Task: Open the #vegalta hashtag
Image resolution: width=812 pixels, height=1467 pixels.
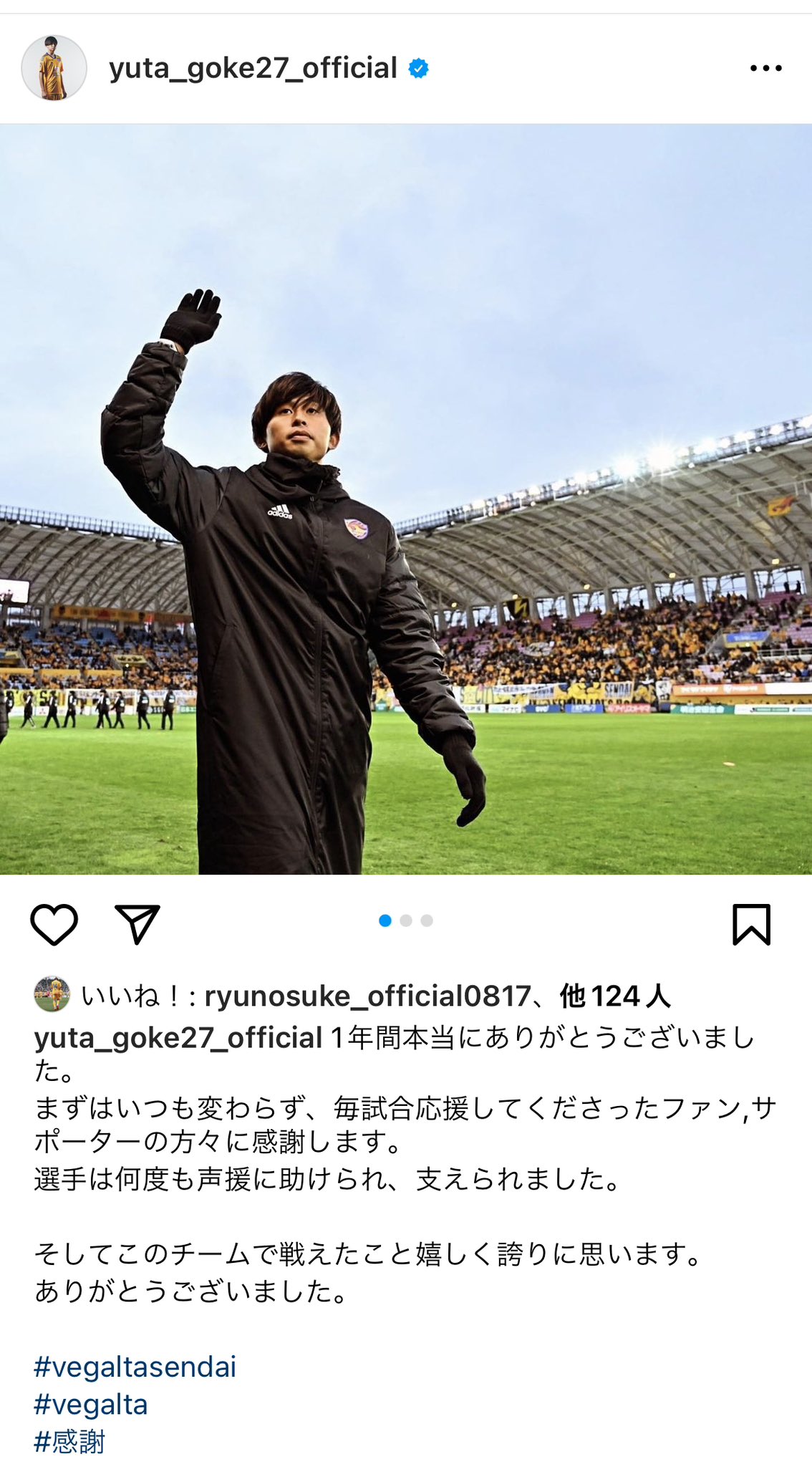Action: 91,1404
